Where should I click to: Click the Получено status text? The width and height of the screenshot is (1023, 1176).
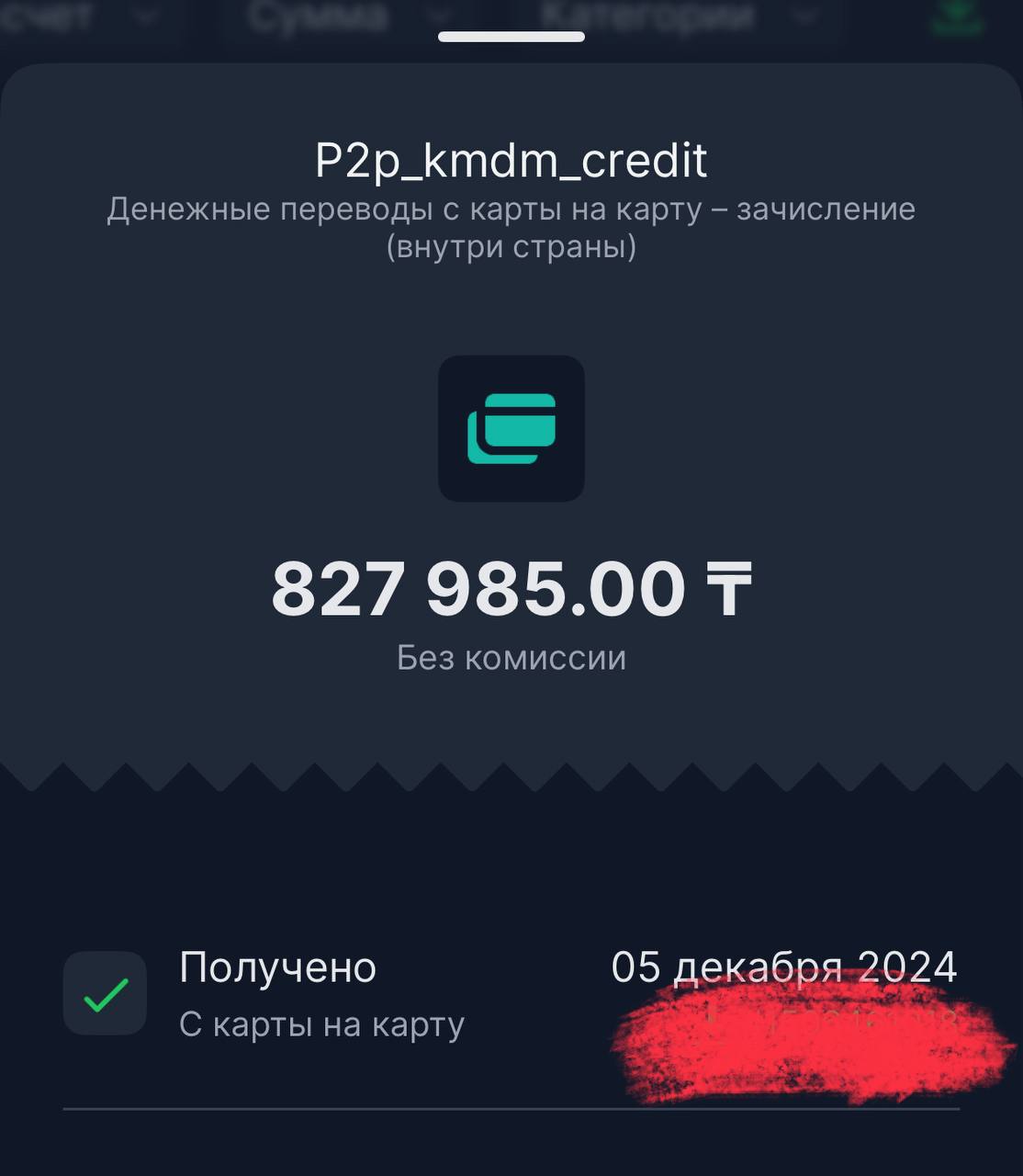coord(278,967)
